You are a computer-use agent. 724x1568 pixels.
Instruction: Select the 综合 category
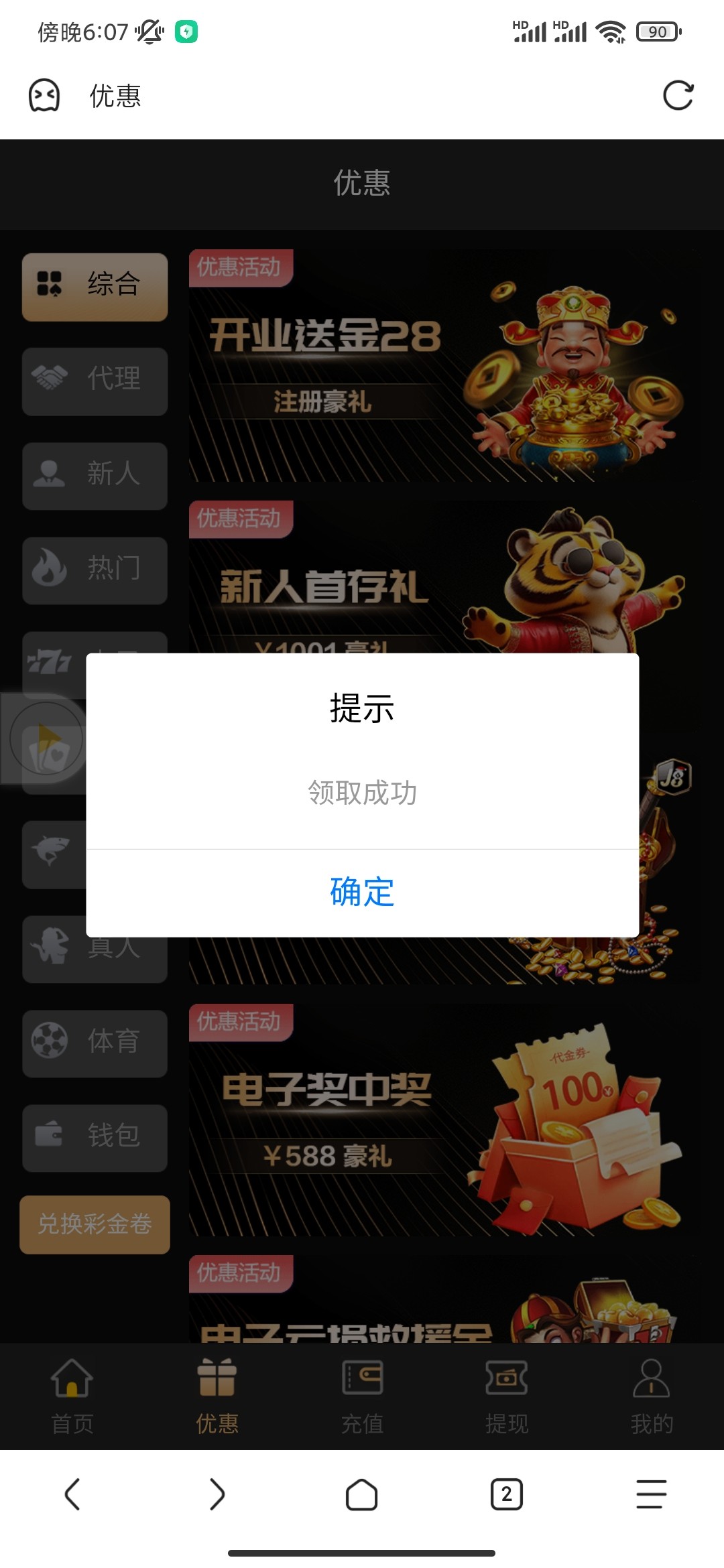(95, 287)
